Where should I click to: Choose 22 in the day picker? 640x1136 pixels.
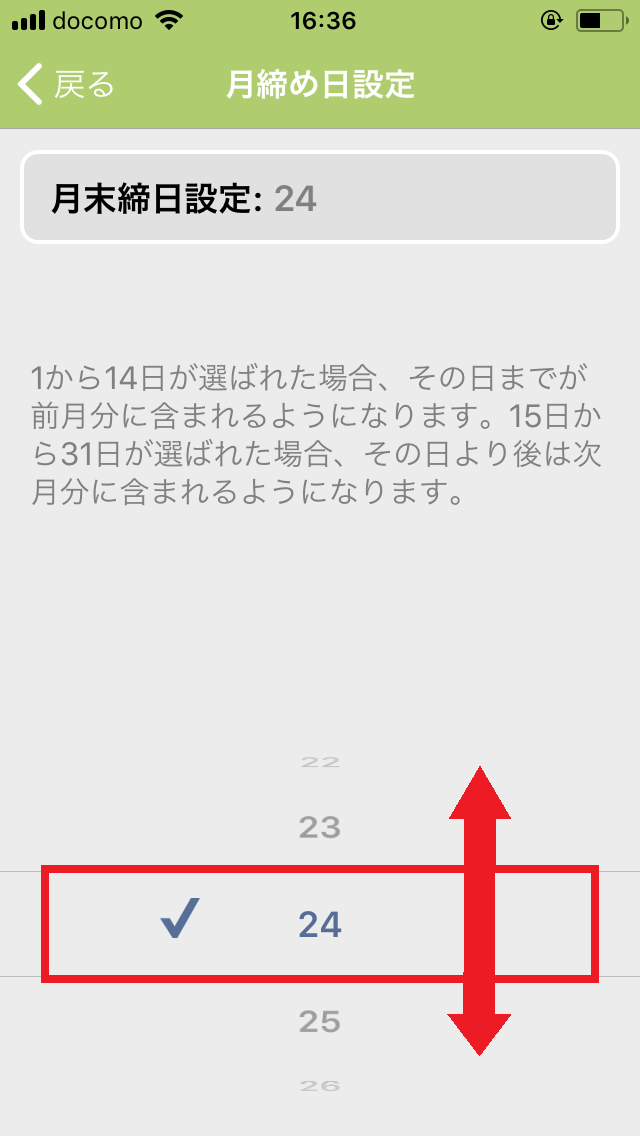(x=320, y=763)
